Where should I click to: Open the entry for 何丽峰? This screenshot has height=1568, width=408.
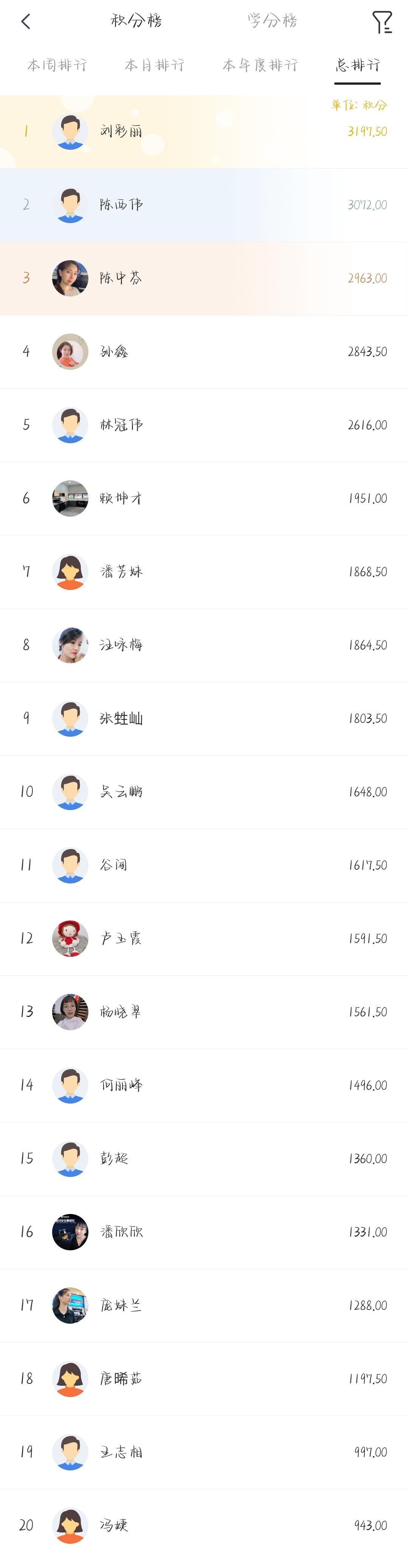[204, 1085]
